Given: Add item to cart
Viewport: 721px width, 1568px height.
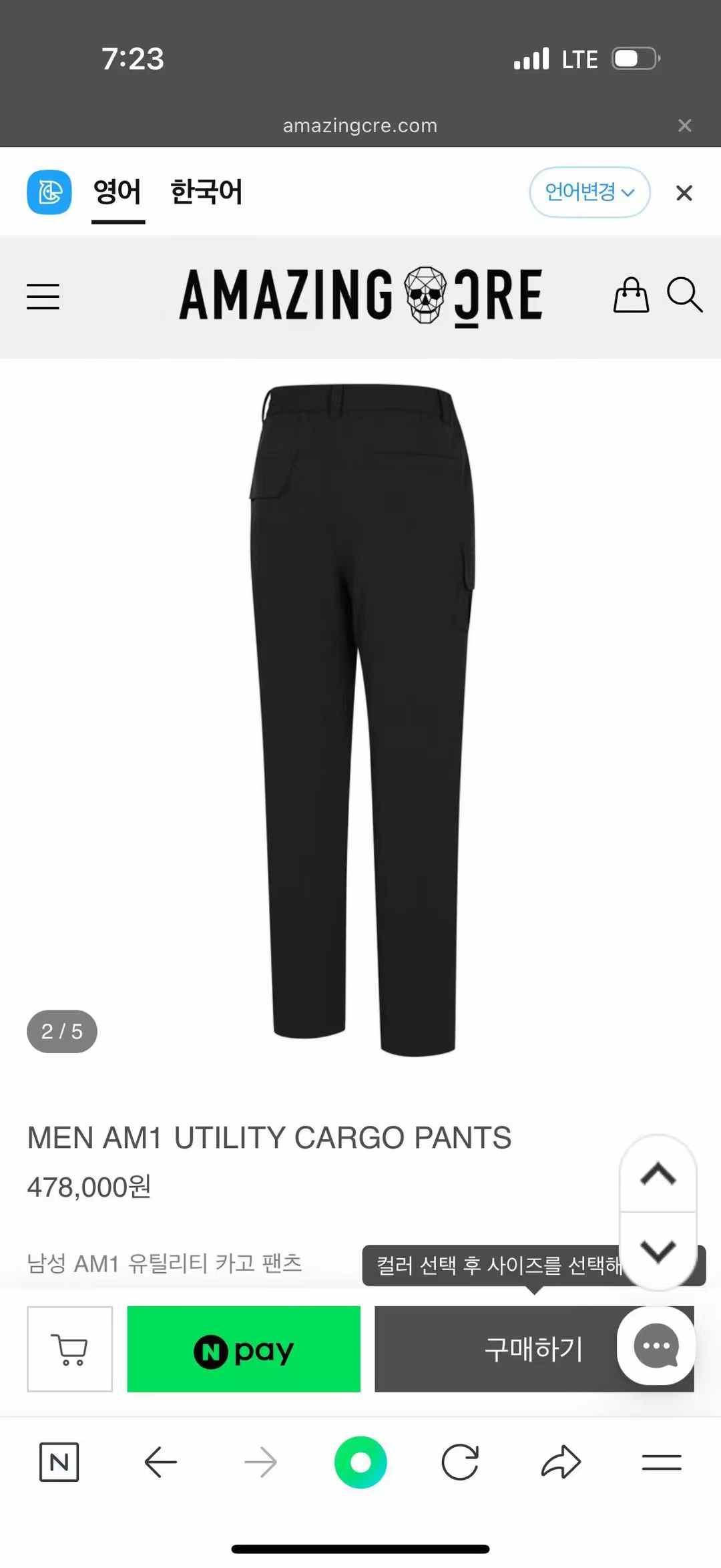Looking at the screenshot, I should pos(69,1349).
